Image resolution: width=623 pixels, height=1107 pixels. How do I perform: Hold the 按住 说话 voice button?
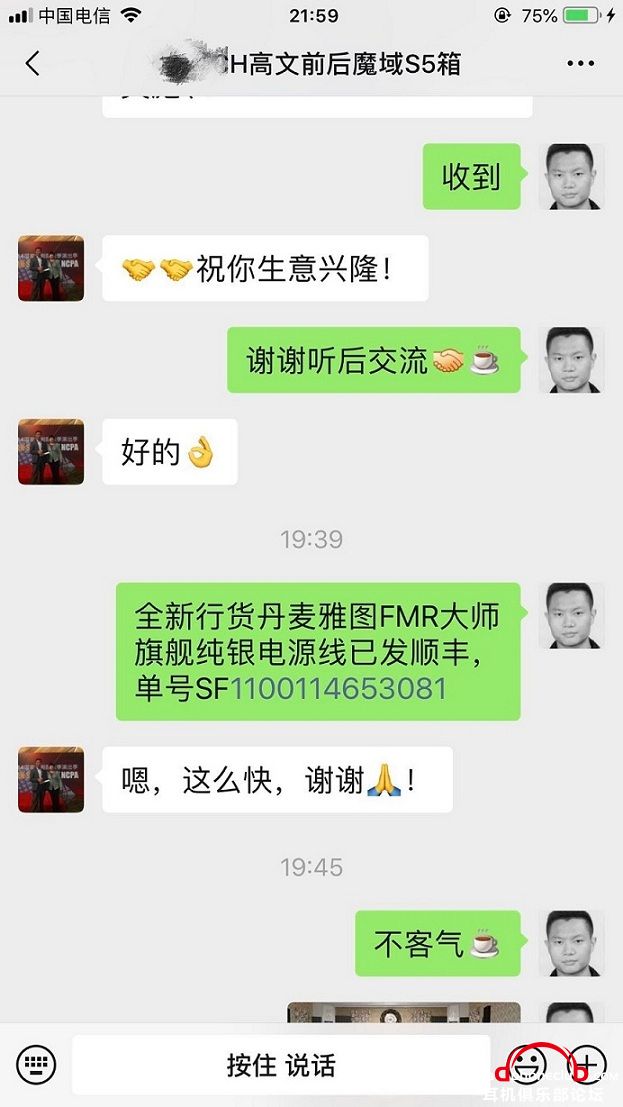coord(281,1064)
